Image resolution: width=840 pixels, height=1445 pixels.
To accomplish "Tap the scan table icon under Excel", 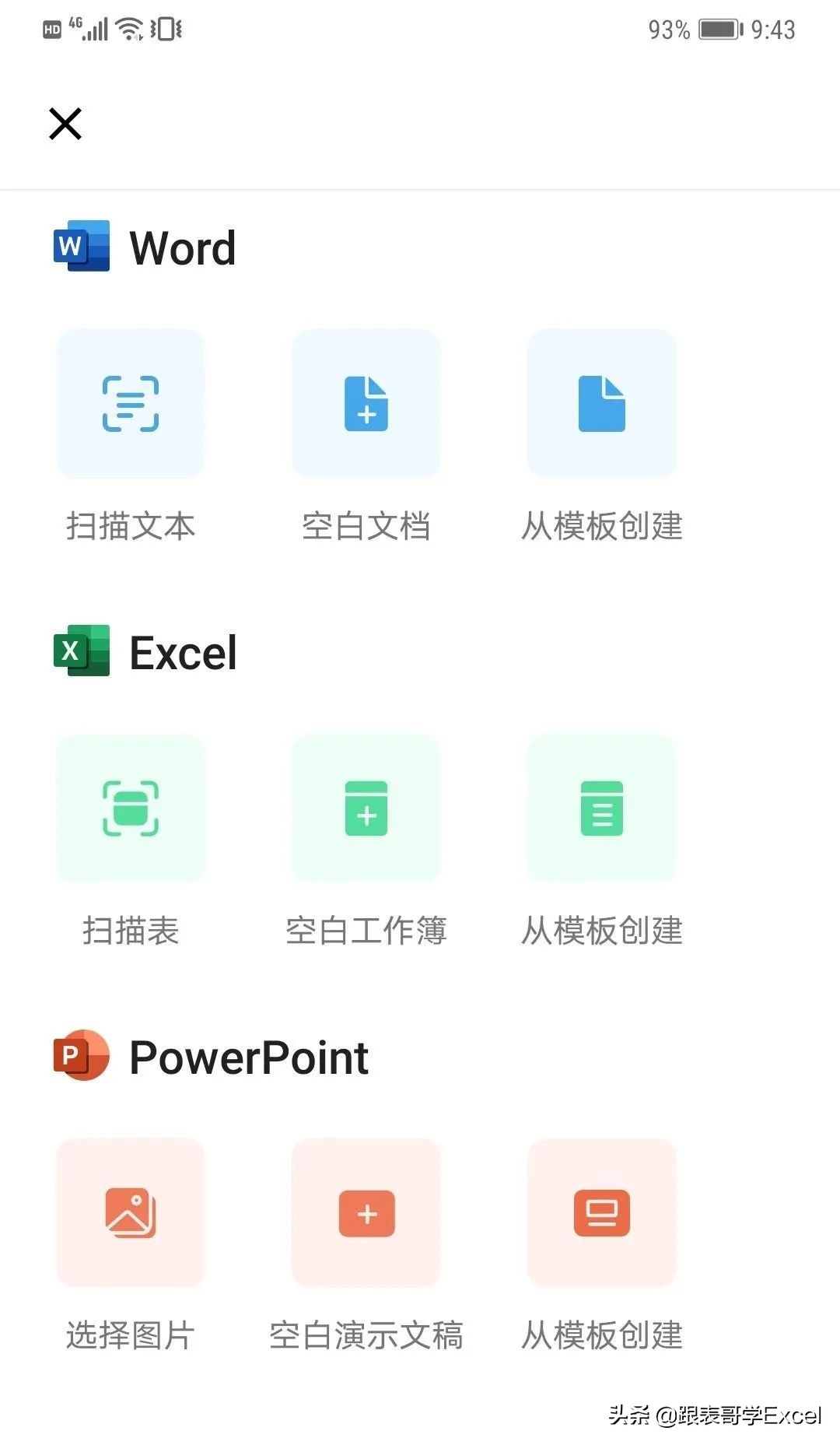I will 131,809.
